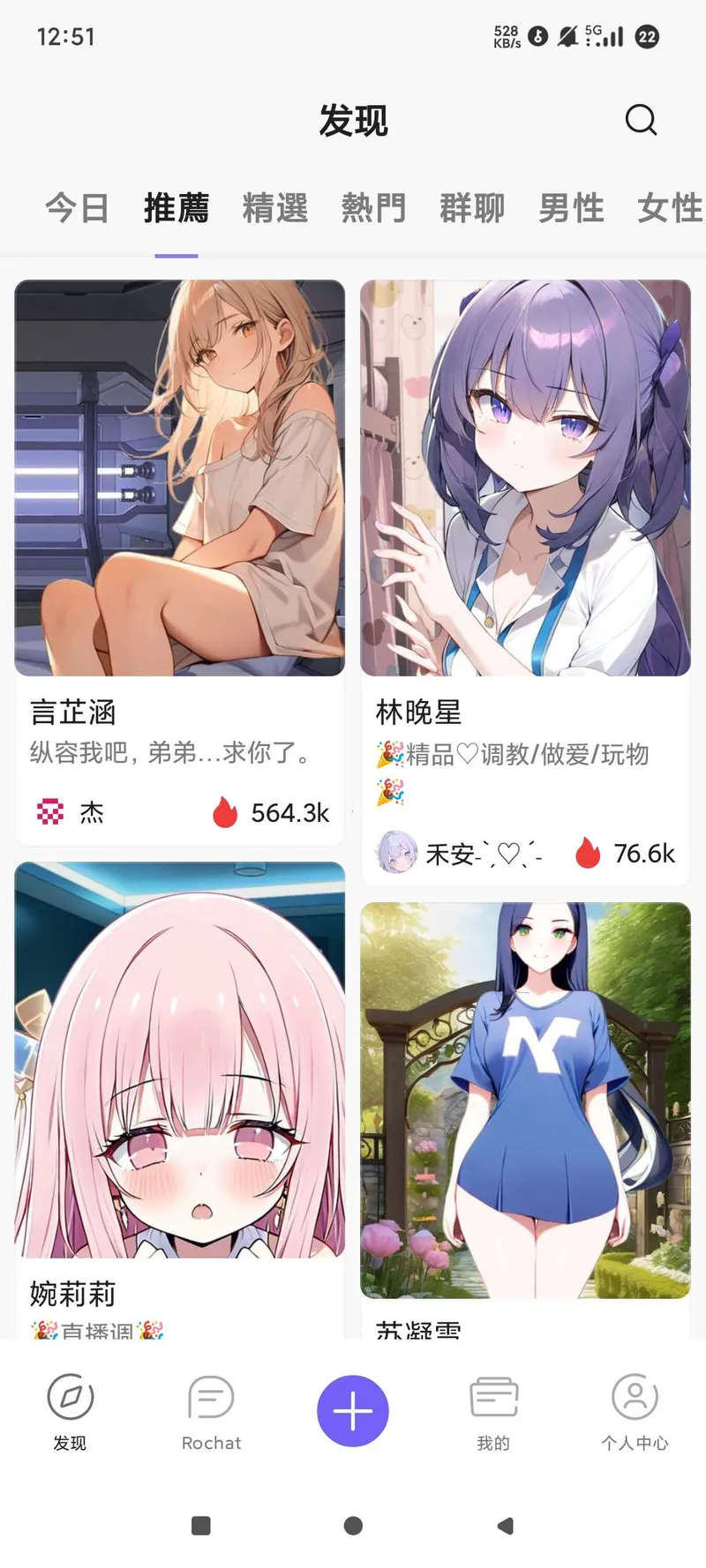The image size is (706, 1568).
Task: Tap the purple plus create button
Action: point(353,1411)
